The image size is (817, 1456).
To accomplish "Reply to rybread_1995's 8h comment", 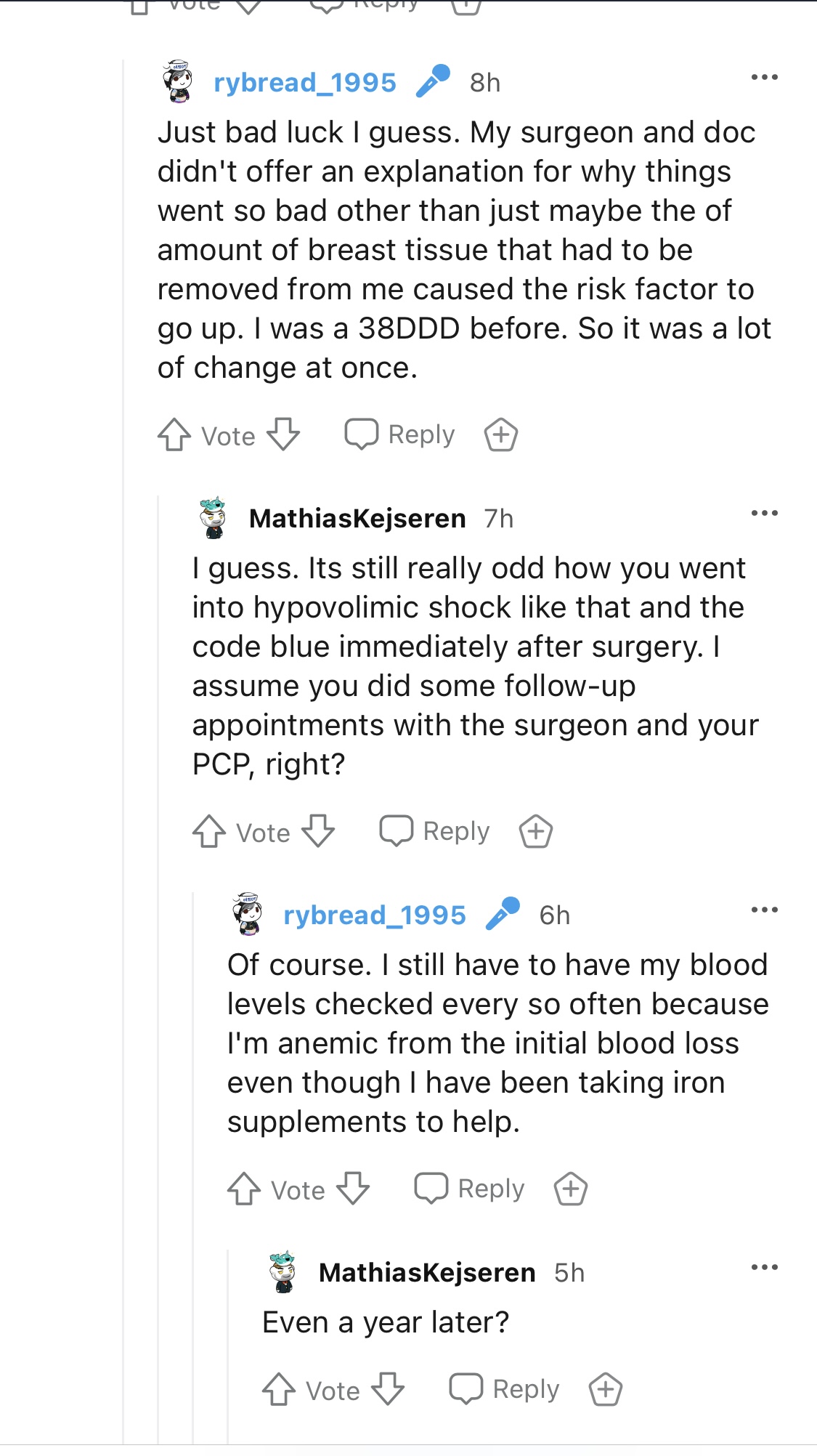I will point(399,434).
